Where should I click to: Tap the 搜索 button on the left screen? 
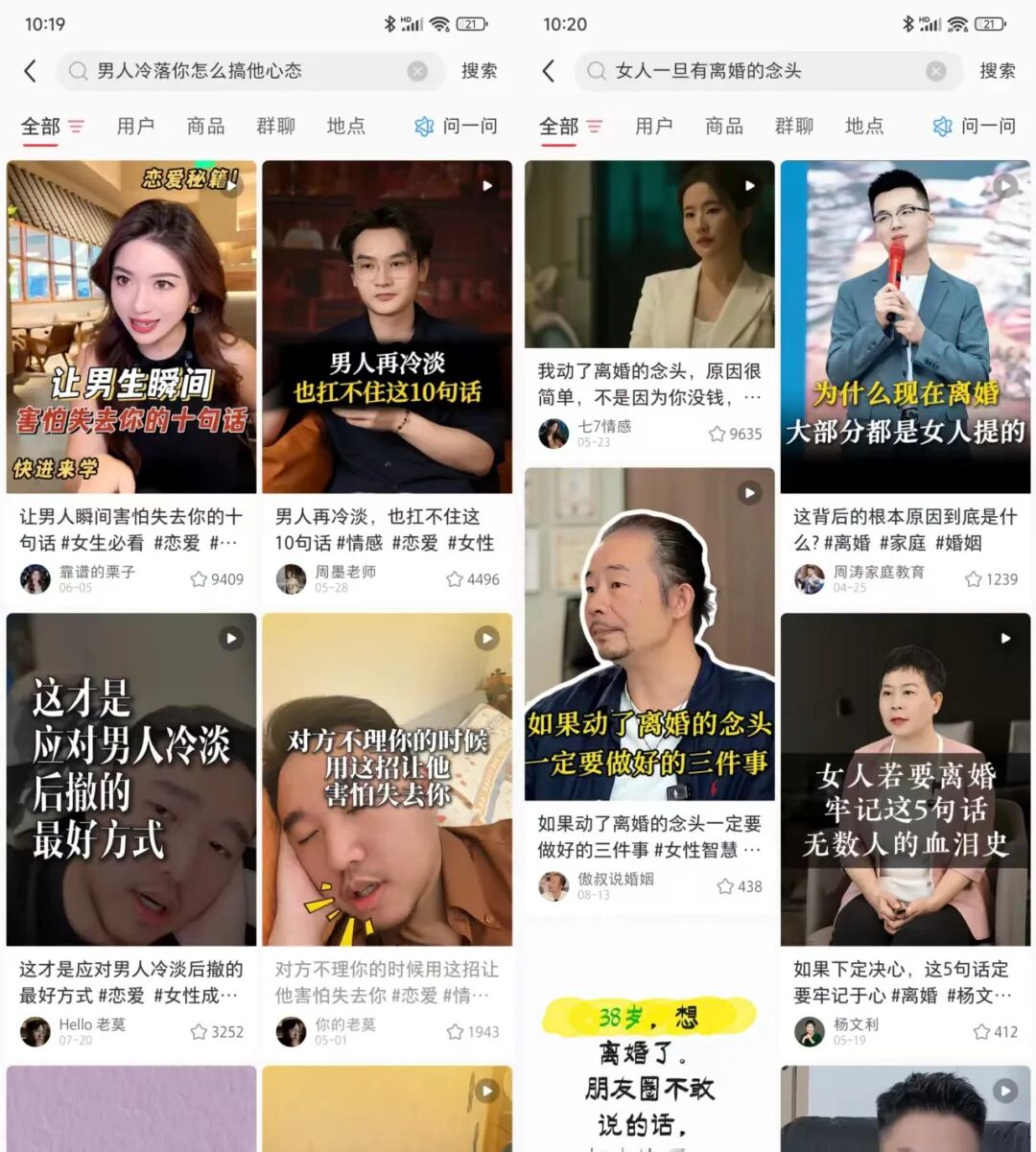479,71
